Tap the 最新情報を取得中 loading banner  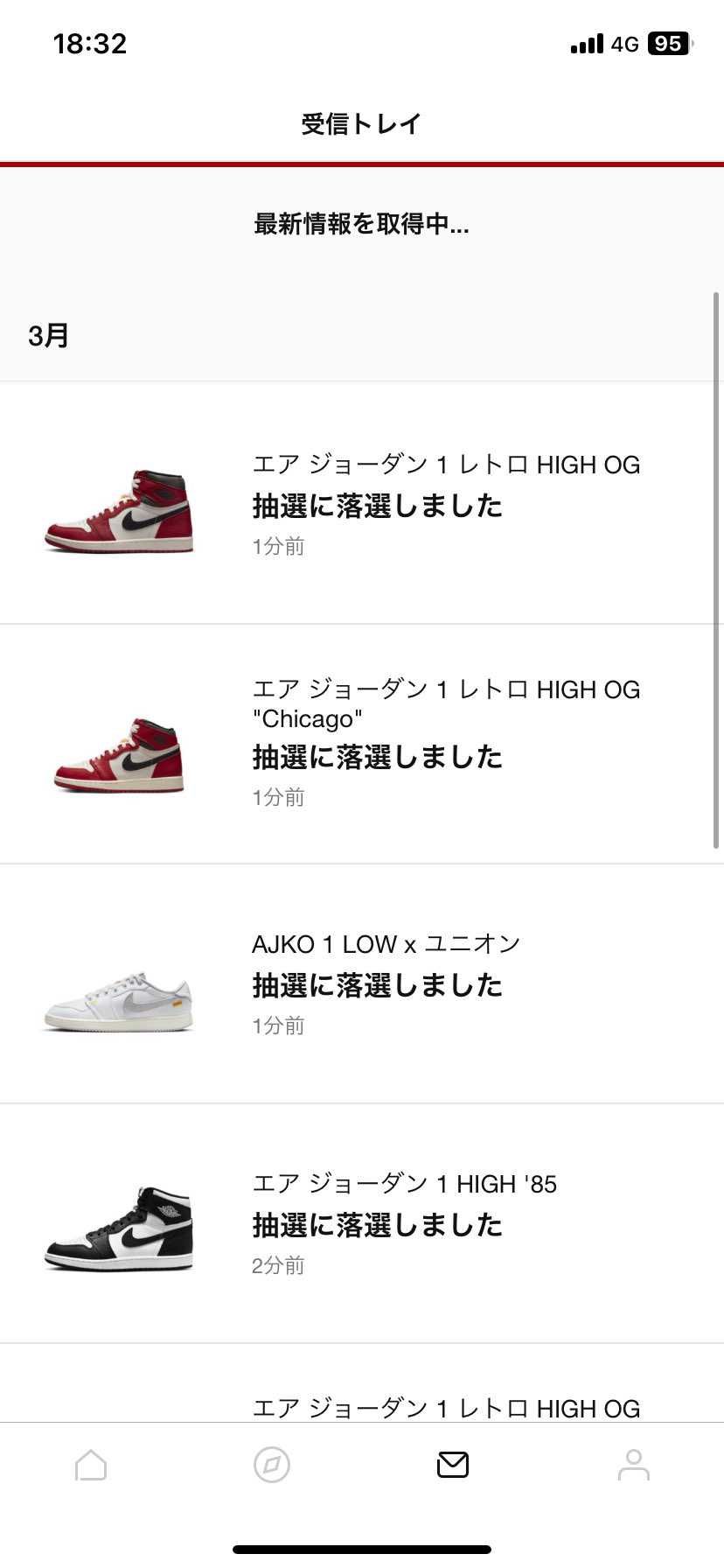point(361,225)
